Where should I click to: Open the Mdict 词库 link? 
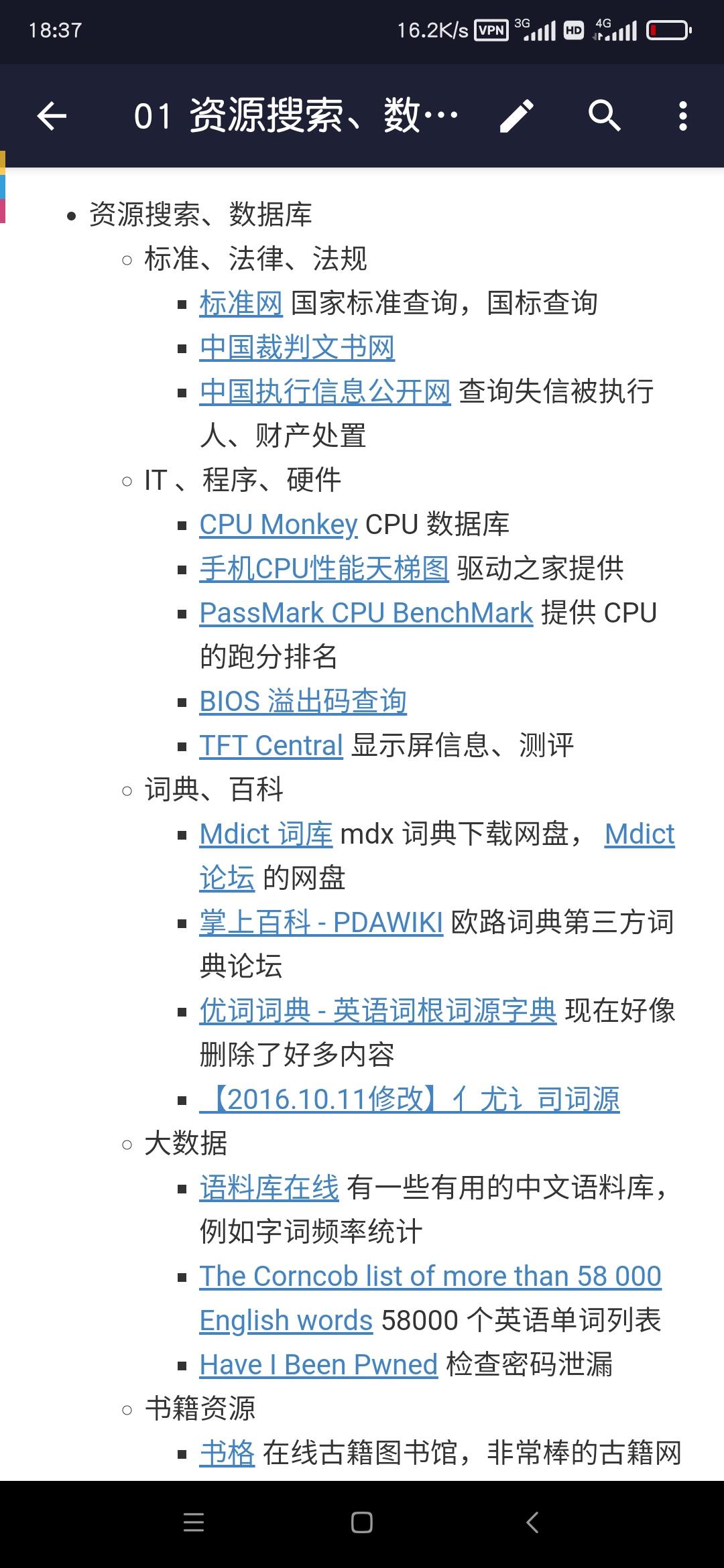point(265,834)
